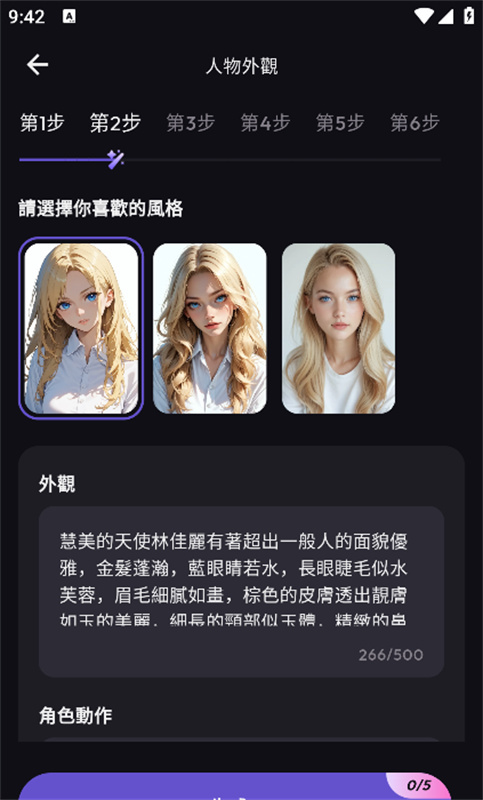The height and width of the screenshot is (800, 483).
Task: Pick the photorealistic style portrait
Action: pyautogui.click(x=339, y=328)
